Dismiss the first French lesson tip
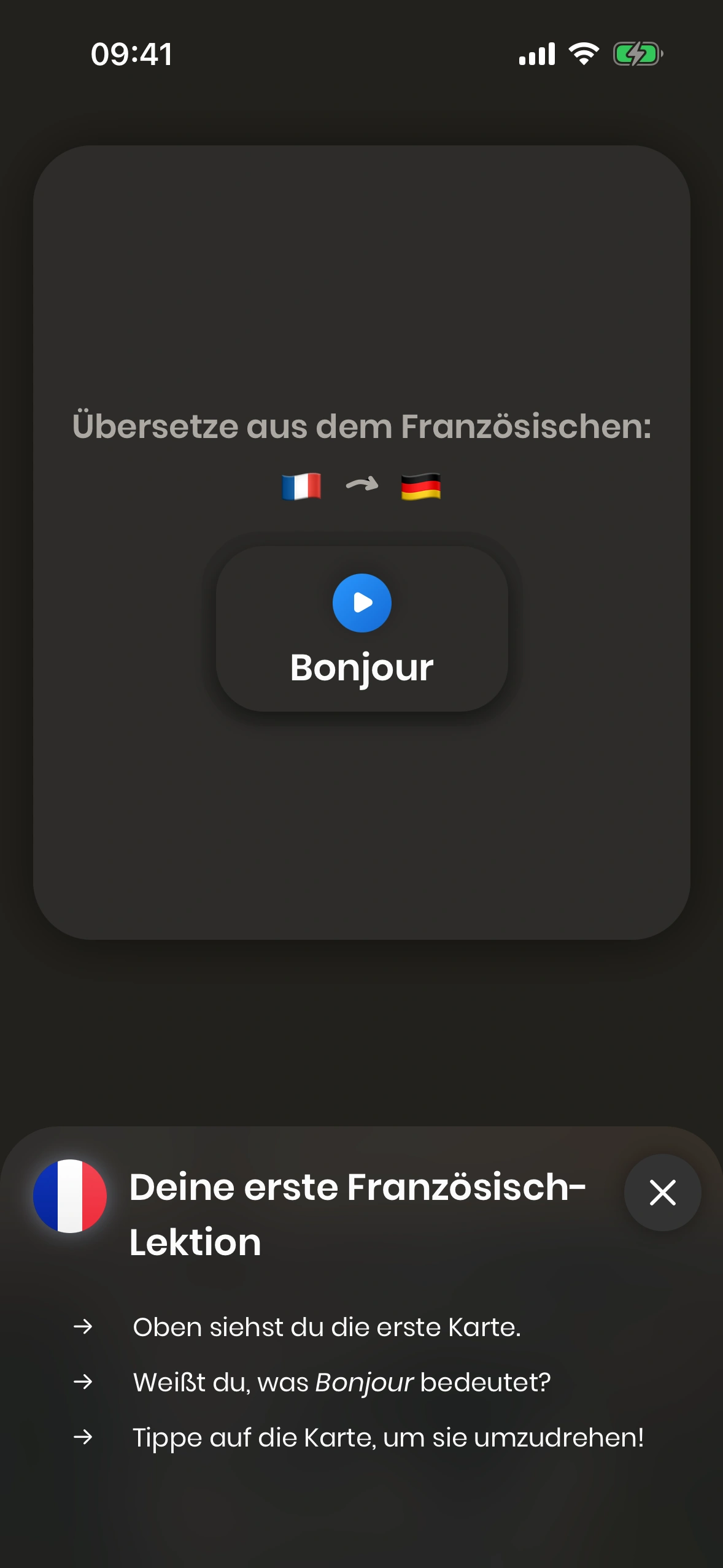Viewport: 723px width, 1568px height. click(662, 1193)
